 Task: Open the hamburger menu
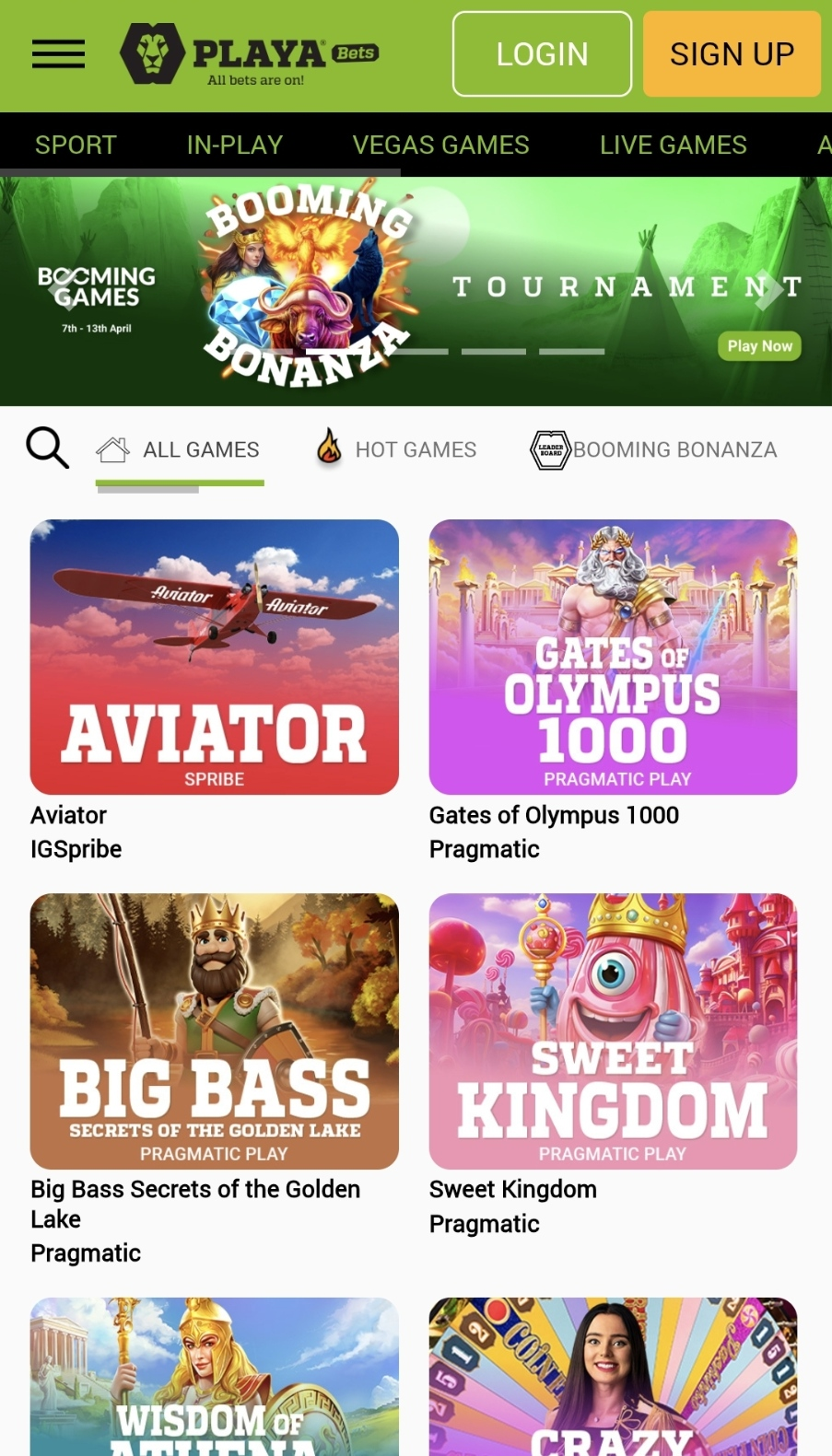[58, 54]
